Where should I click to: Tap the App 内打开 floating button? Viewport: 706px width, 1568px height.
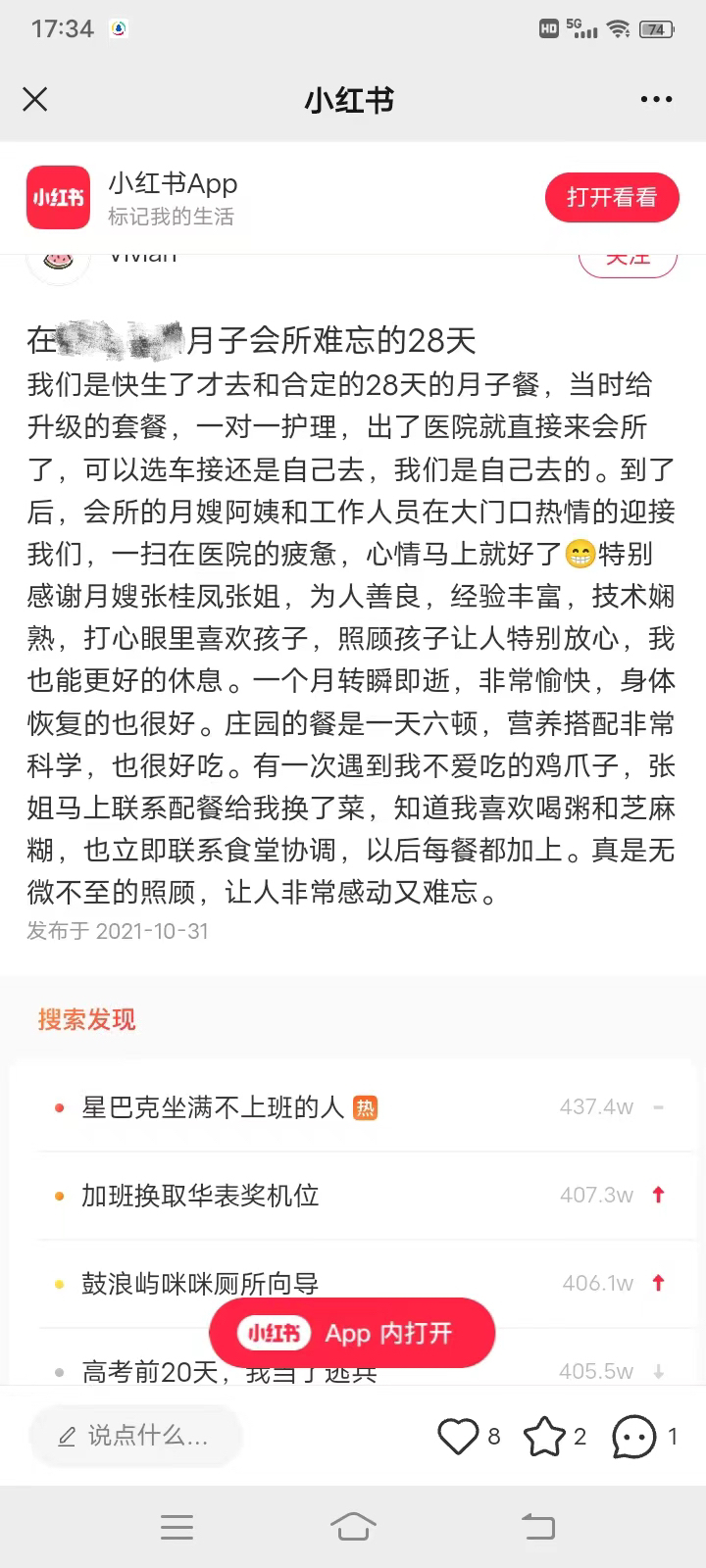[352, 1333]
